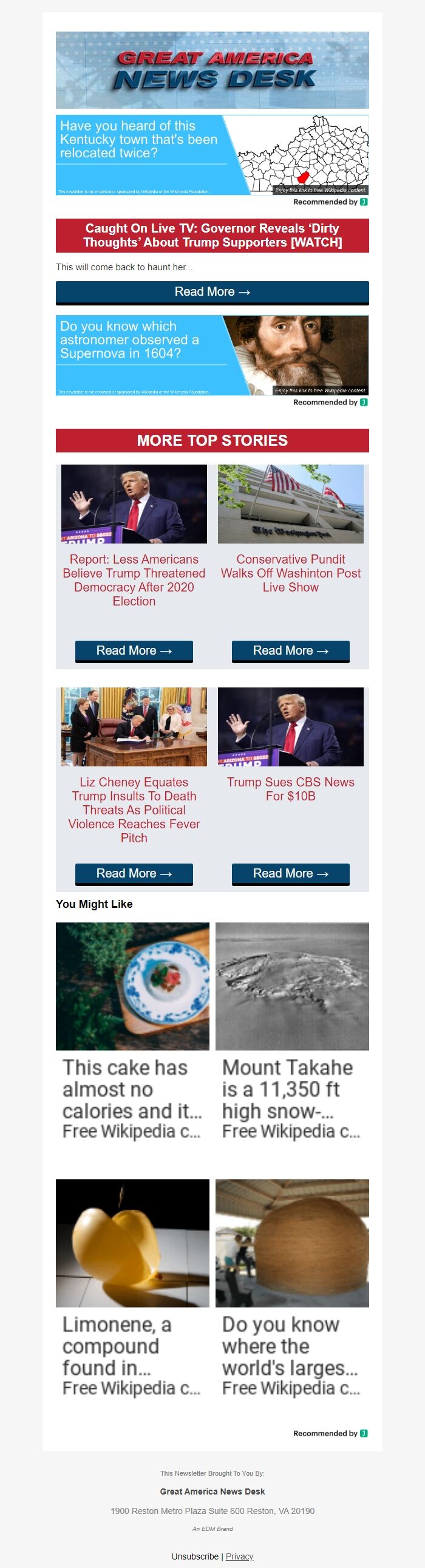Viewport: 425px width, 1568px height.
Task: Unsubscribe from this newsletter
Action: tap(195, 1556)
